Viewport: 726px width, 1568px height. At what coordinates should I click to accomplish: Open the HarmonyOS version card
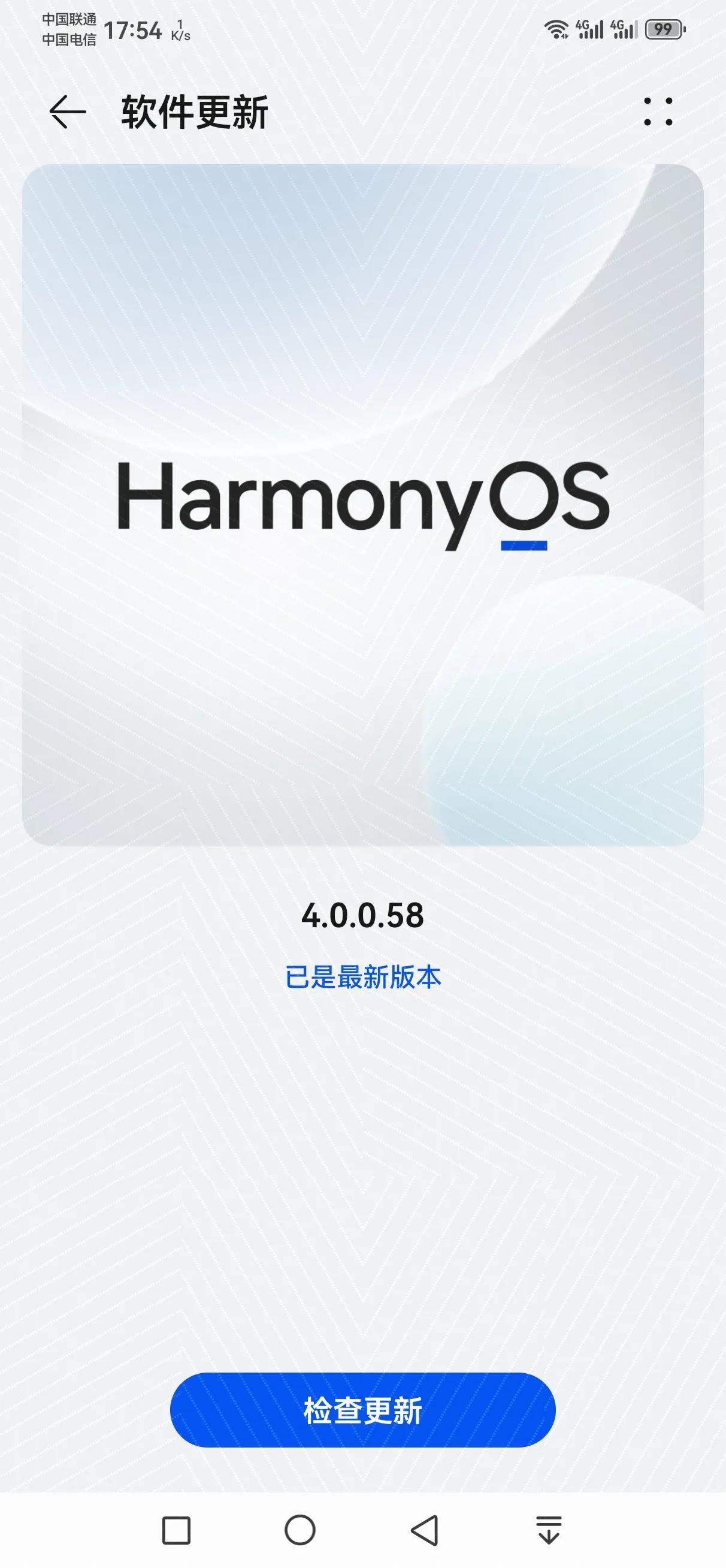(x=362, y=504)
